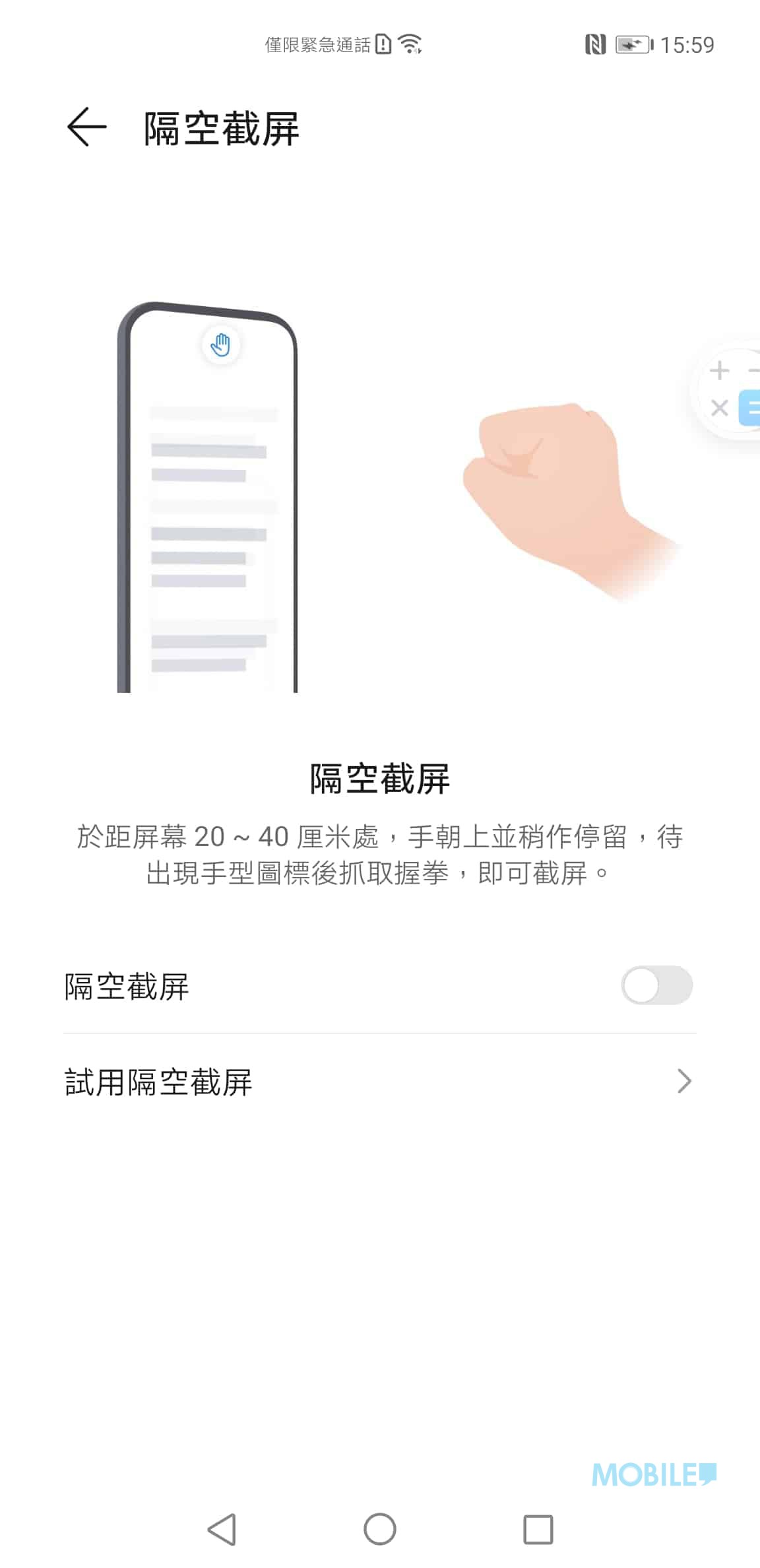Enable the 隔空截屏 switch
The width and height of the screenshot is (760, 1568).
(x=656, y=985)
